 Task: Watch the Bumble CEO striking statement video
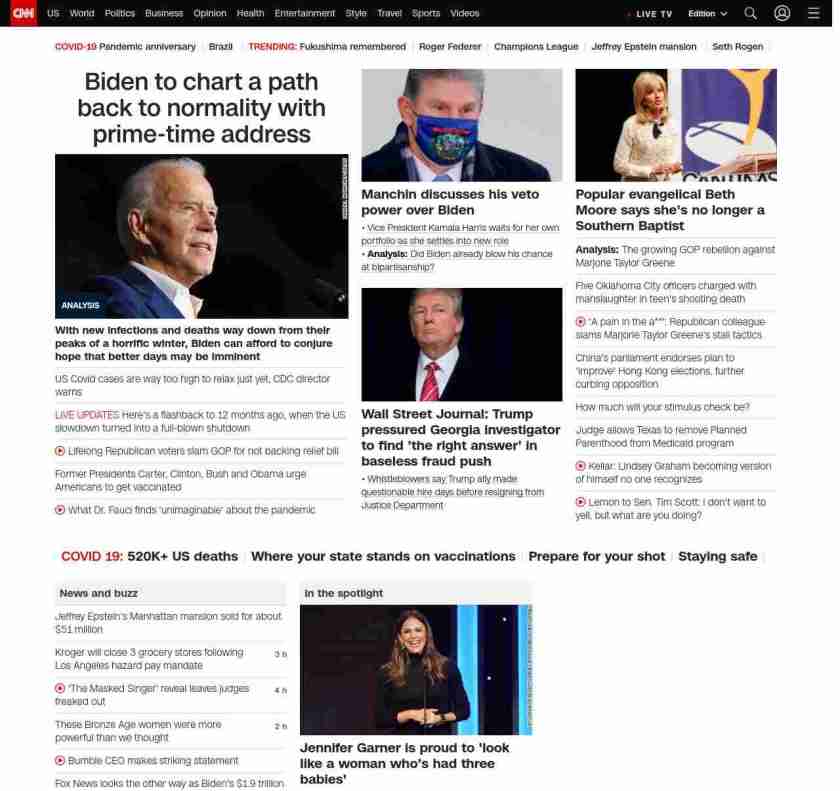(x=153, y=761)
